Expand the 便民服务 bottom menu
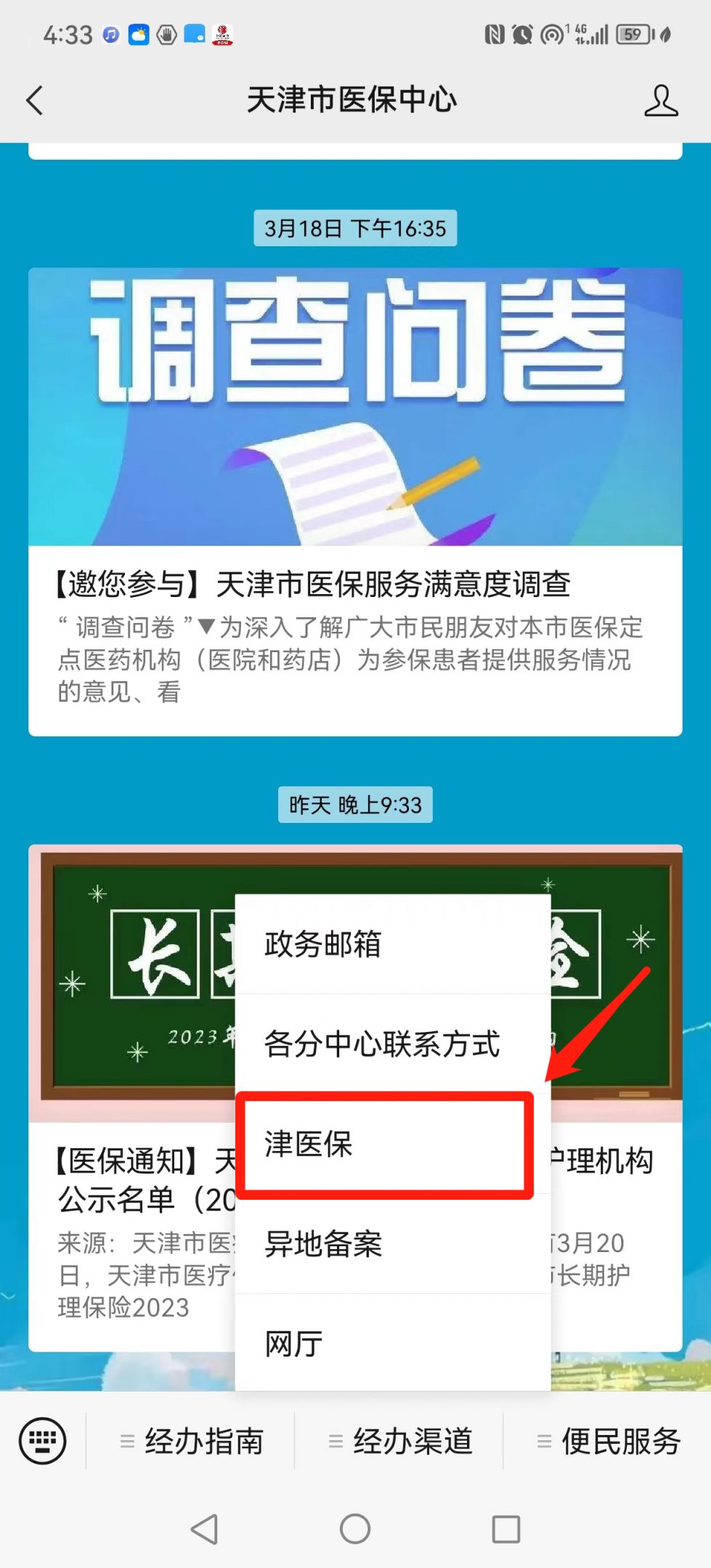 point(609,1441)
